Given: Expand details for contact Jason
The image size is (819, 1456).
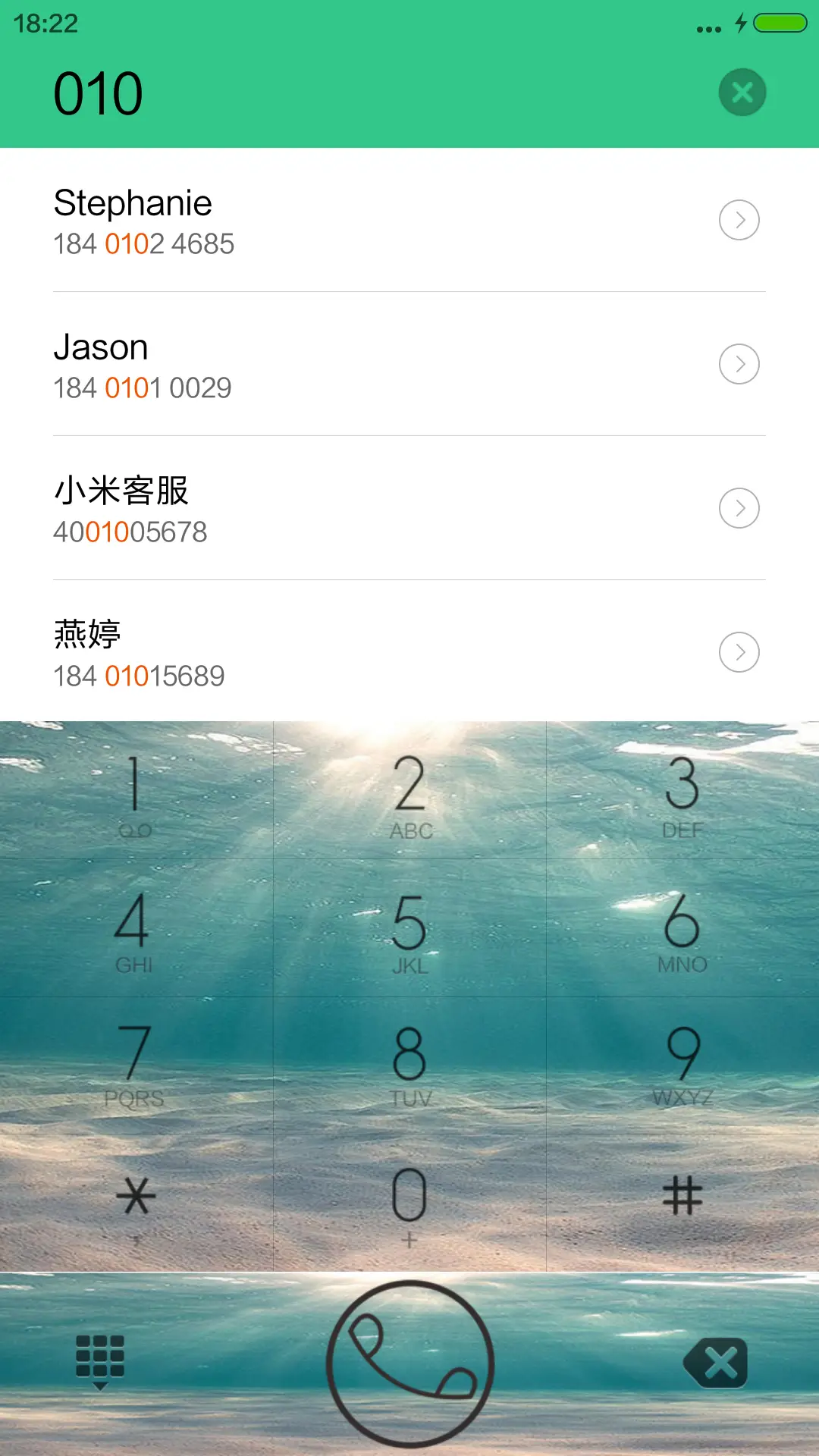Looking at the screenshot, I should click(739, 364).
